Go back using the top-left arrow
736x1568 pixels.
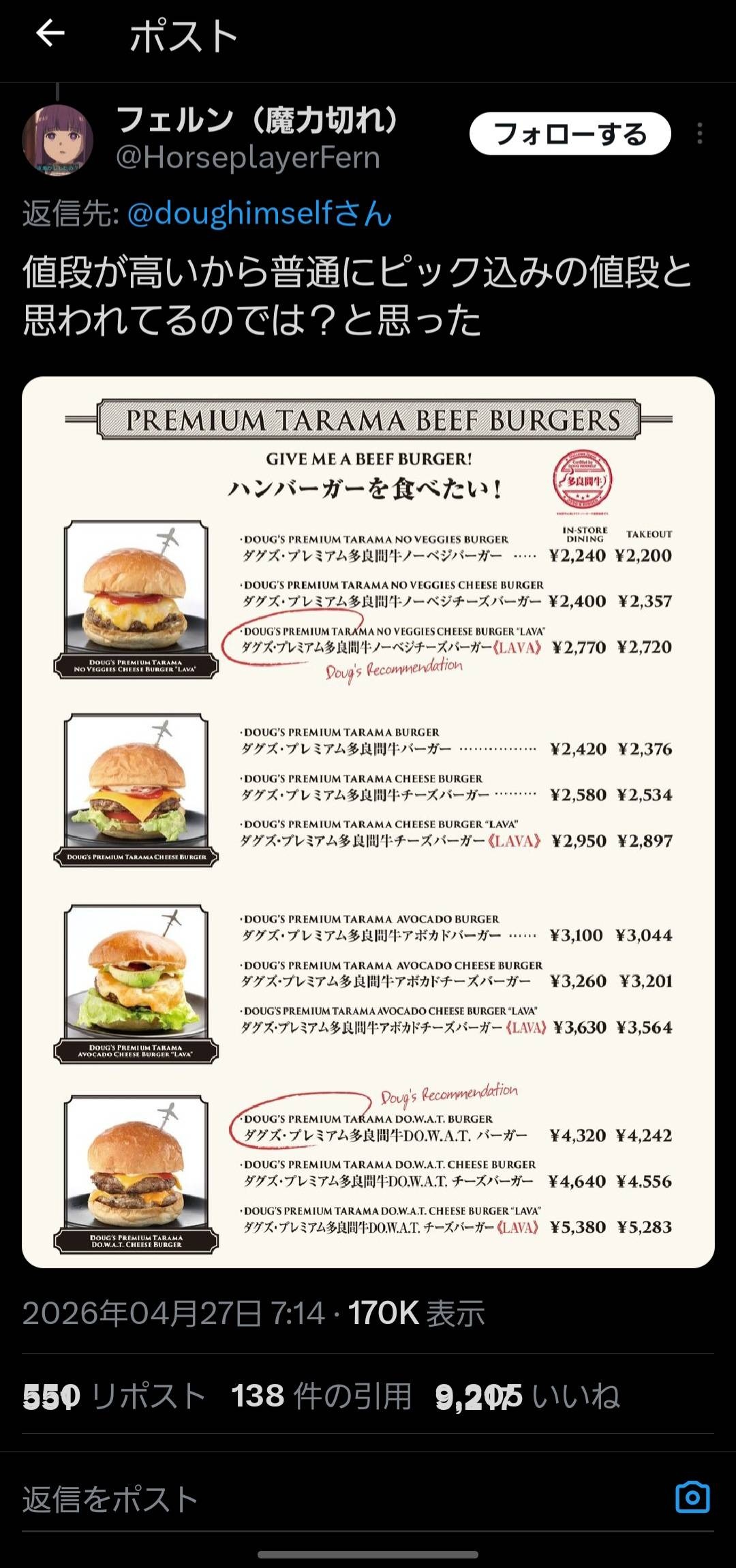pos(50,33)
